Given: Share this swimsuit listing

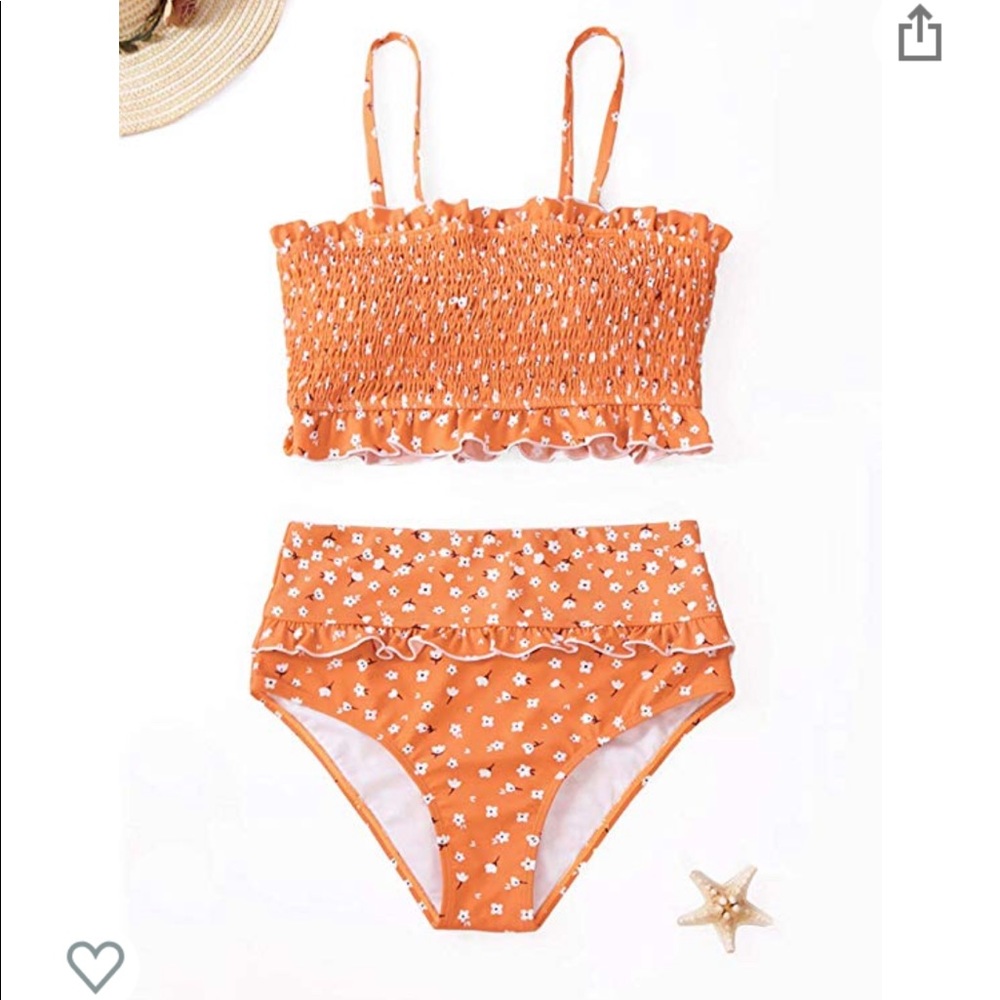Looking at the screenshot, I should tap(919, 35).
